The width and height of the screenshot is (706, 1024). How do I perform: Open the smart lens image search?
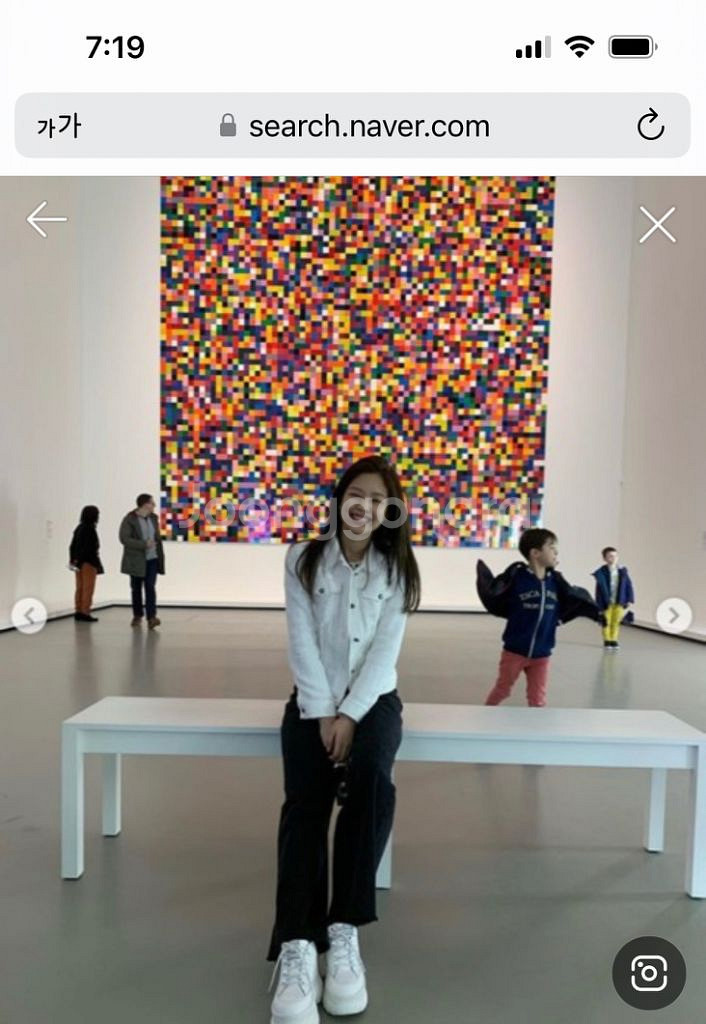tap(648, 973)
